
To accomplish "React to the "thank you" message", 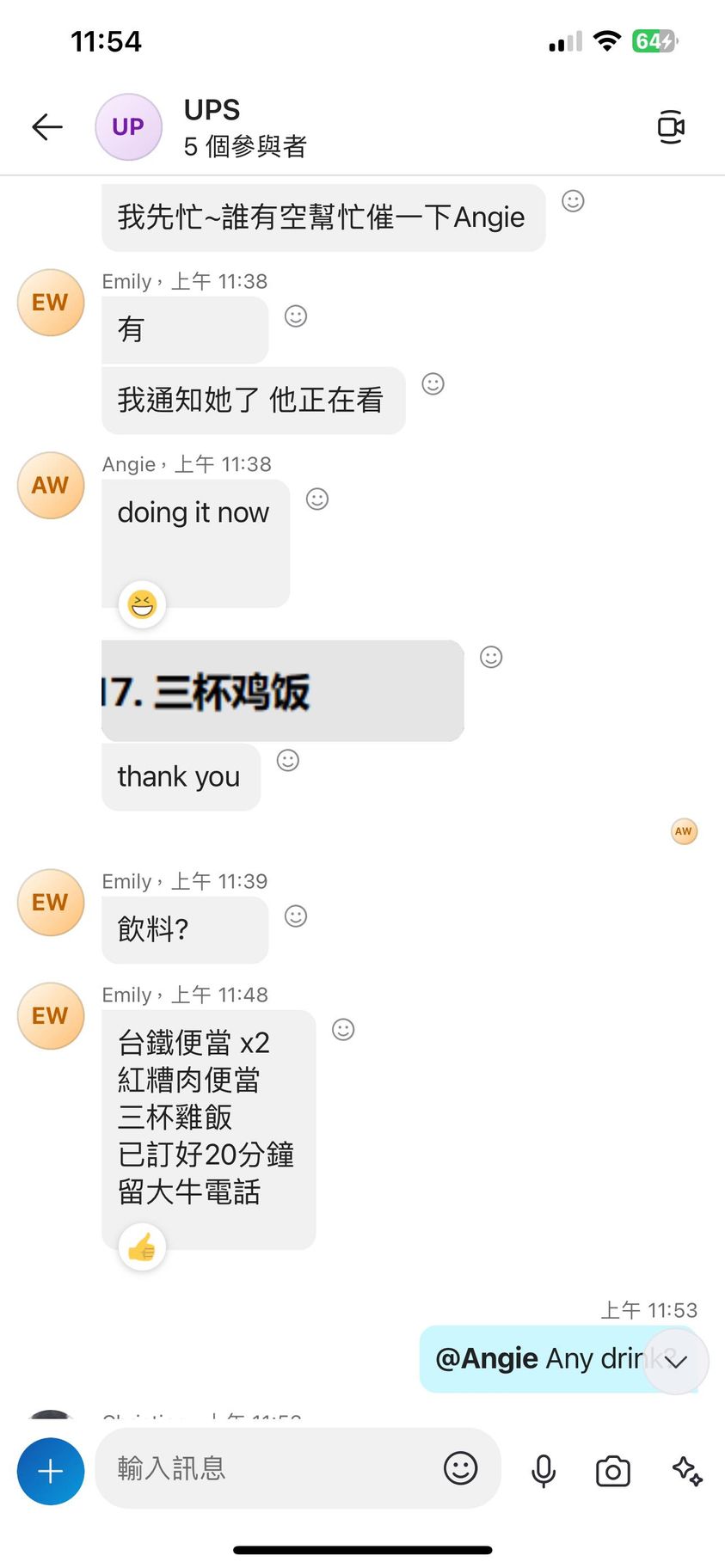I will click(288, 760).
